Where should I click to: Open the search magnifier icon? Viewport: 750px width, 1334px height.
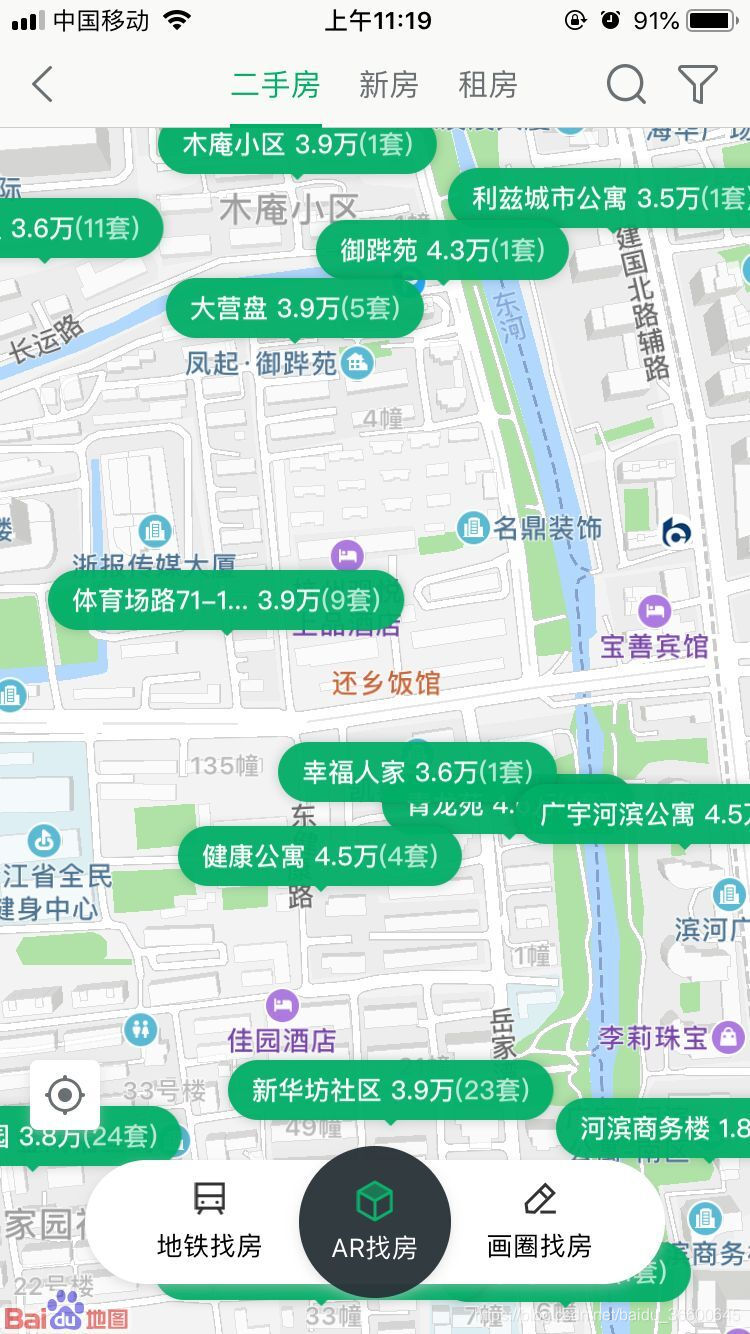pos(626,85)
